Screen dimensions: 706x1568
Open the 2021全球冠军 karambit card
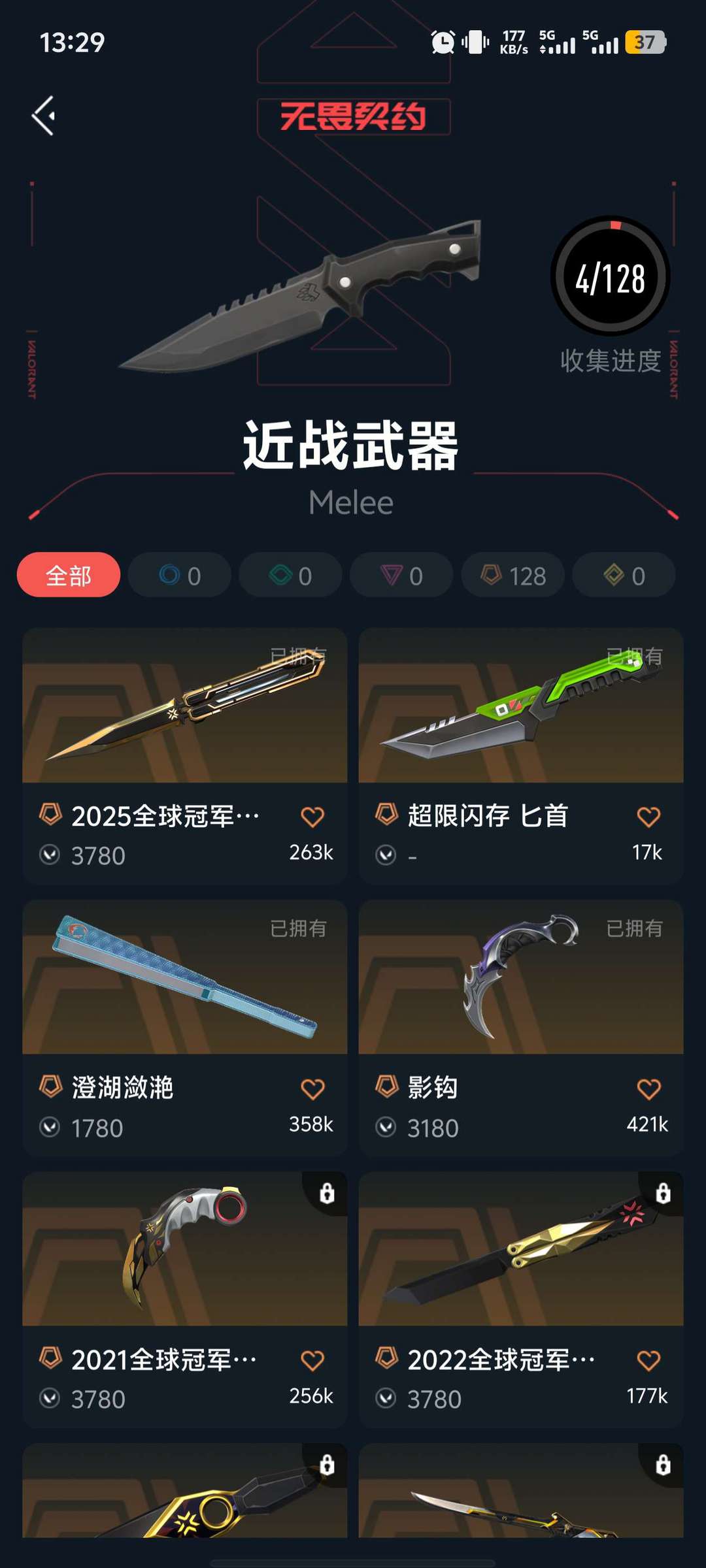[185, 1299]
